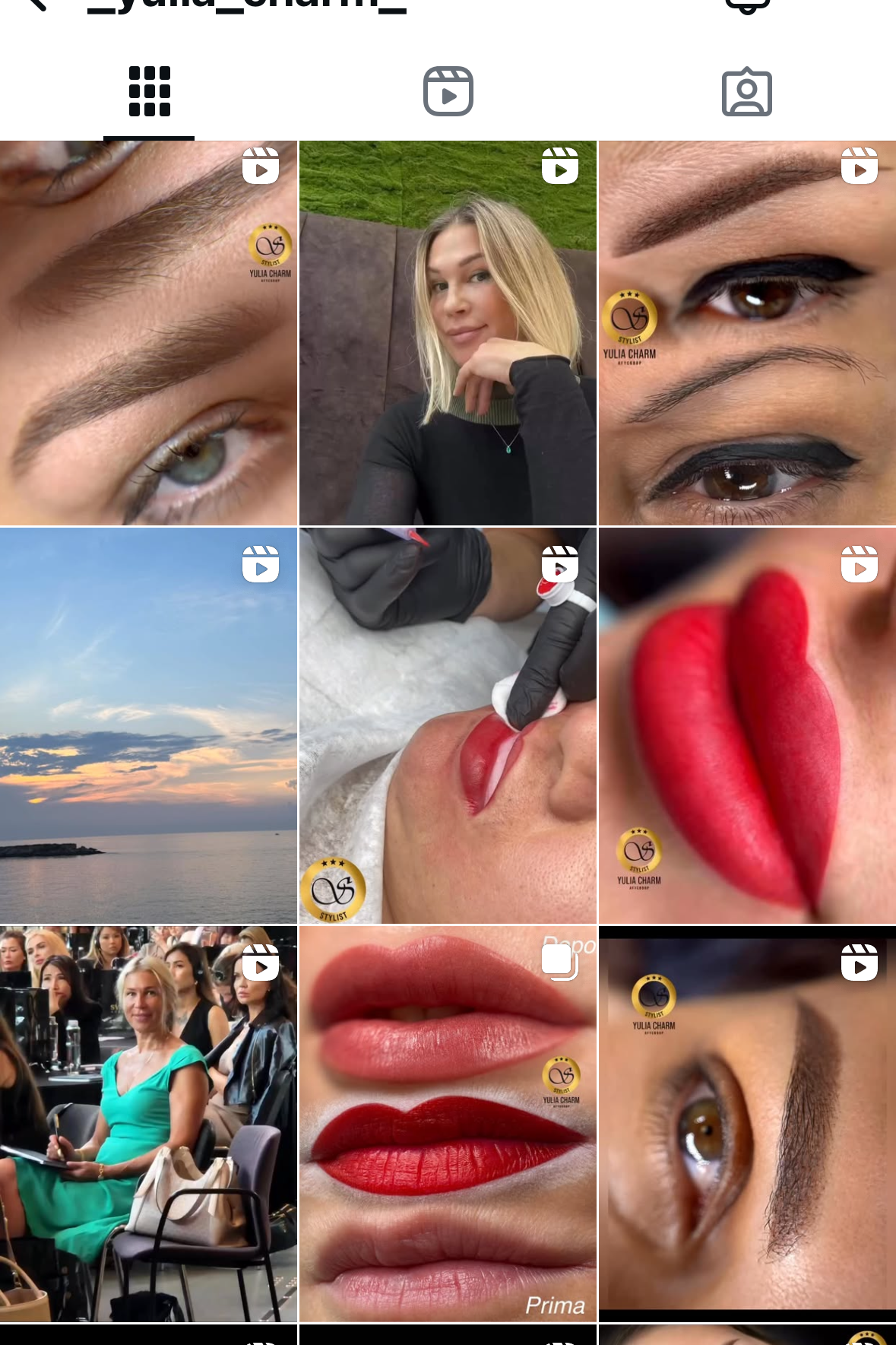Open the woman in green dress reel
896x1345 pixels.
[148, 1124]
